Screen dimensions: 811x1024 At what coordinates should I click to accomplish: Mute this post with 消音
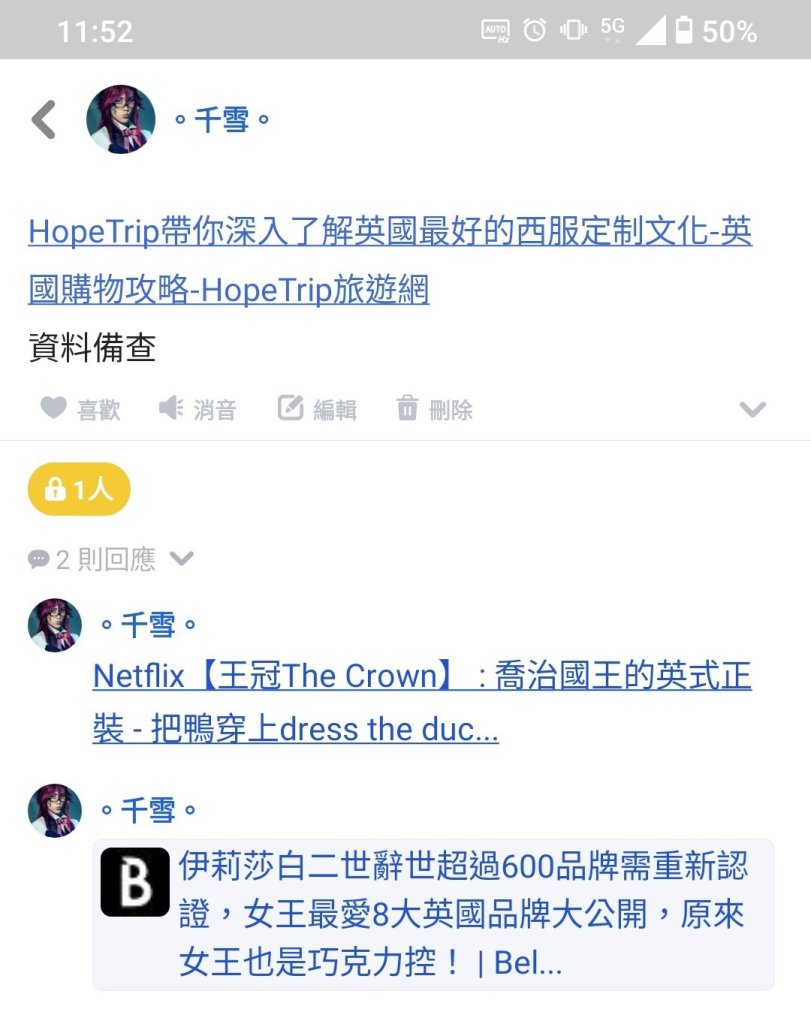point(197,409)
